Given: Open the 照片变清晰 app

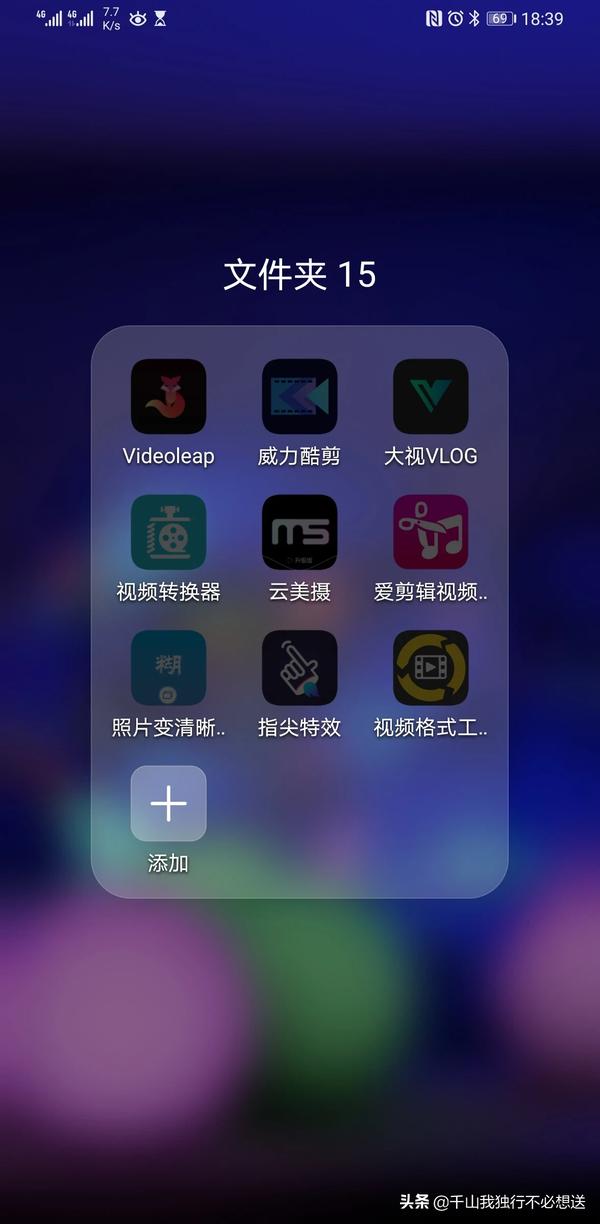Looking at the screenshot, I should tap(168, 668).
